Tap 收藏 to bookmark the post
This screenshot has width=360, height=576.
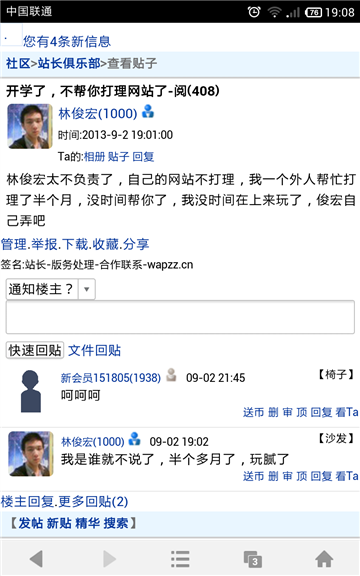(x=105, y=244)
